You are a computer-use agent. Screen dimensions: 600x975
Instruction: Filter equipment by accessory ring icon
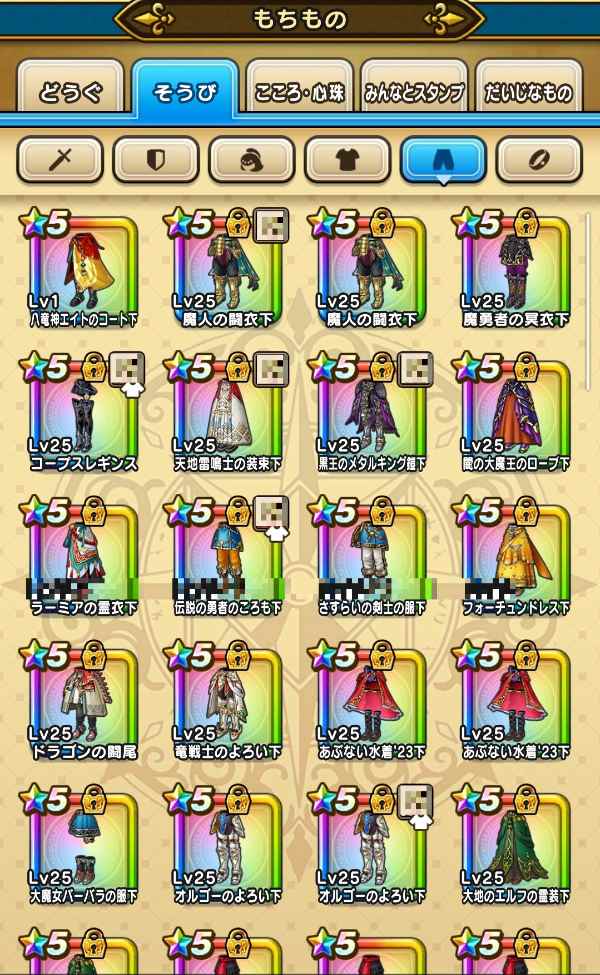coord(539,159)
